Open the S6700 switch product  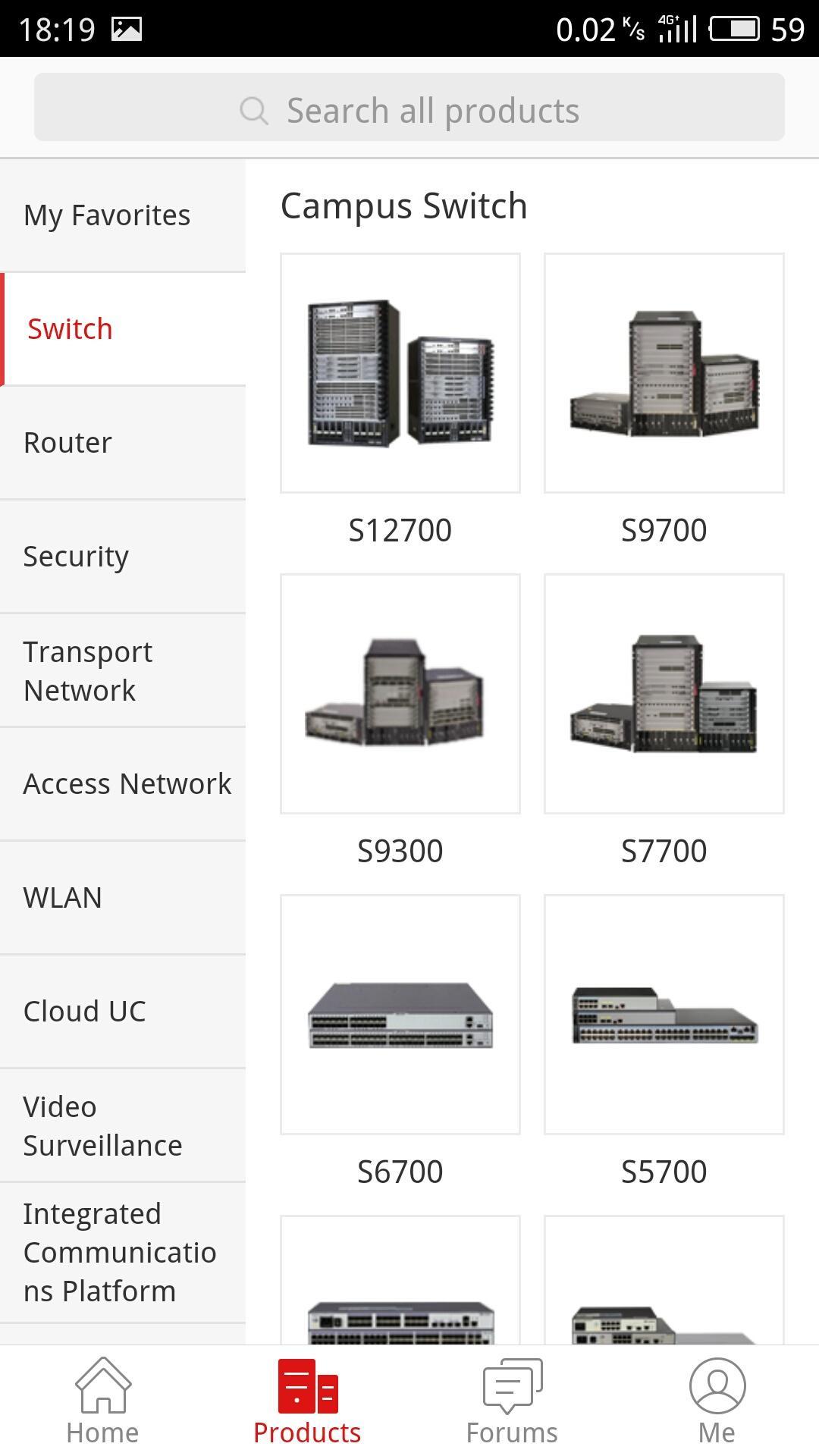(400, 1015)
